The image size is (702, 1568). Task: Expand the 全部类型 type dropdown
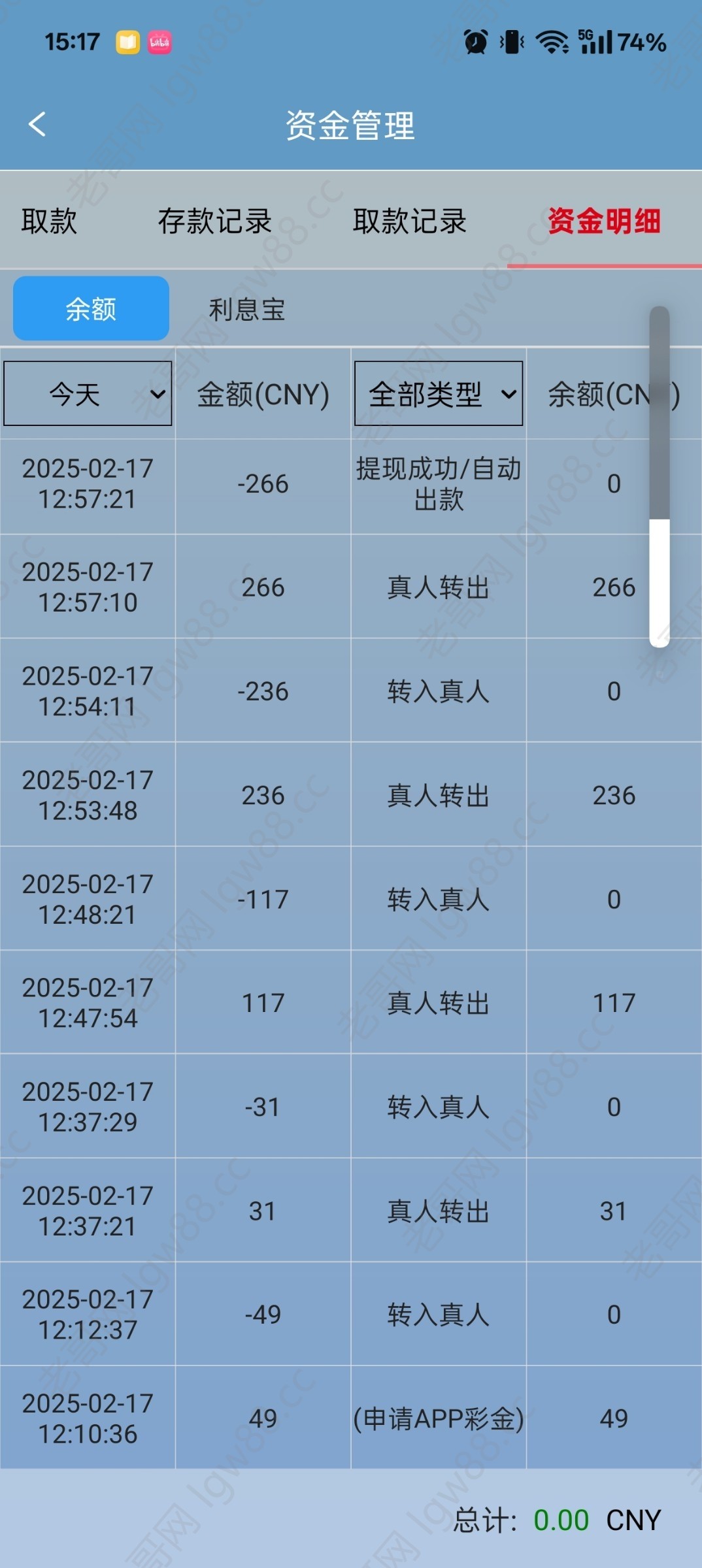439,393
